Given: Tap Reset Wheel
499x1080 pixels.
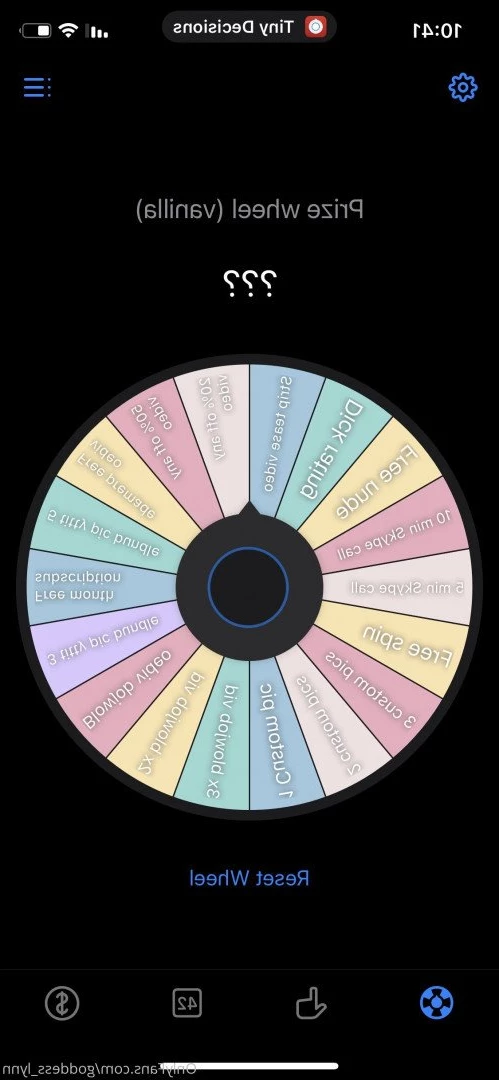Looking at the screenshot, I should 250,878.
